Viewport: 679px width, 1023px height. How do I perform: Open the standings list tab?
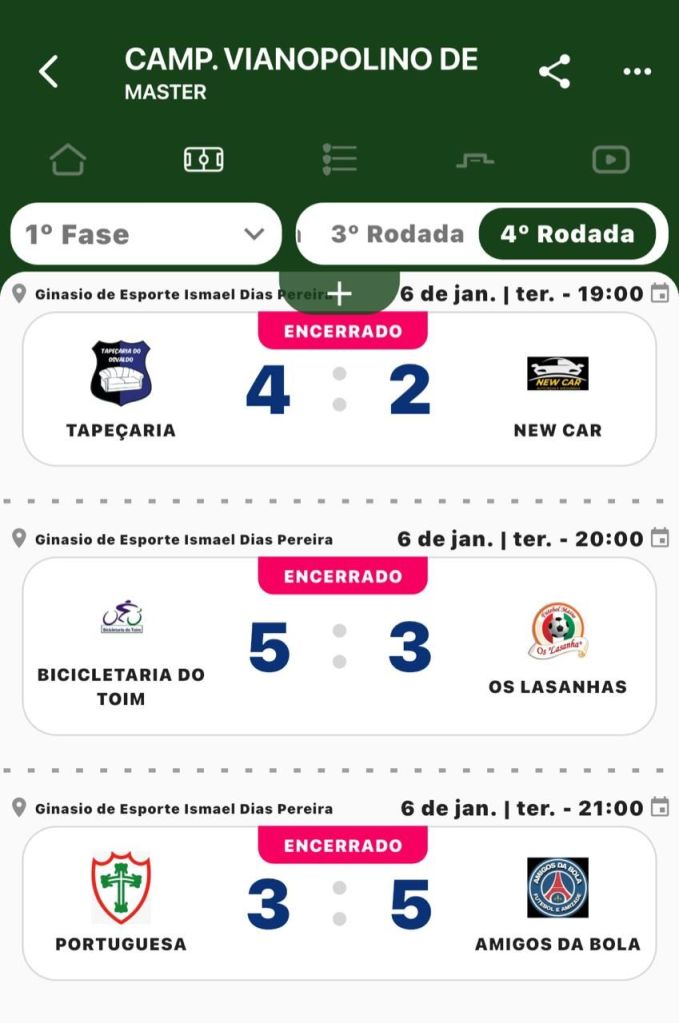click(x=340, y=159)
